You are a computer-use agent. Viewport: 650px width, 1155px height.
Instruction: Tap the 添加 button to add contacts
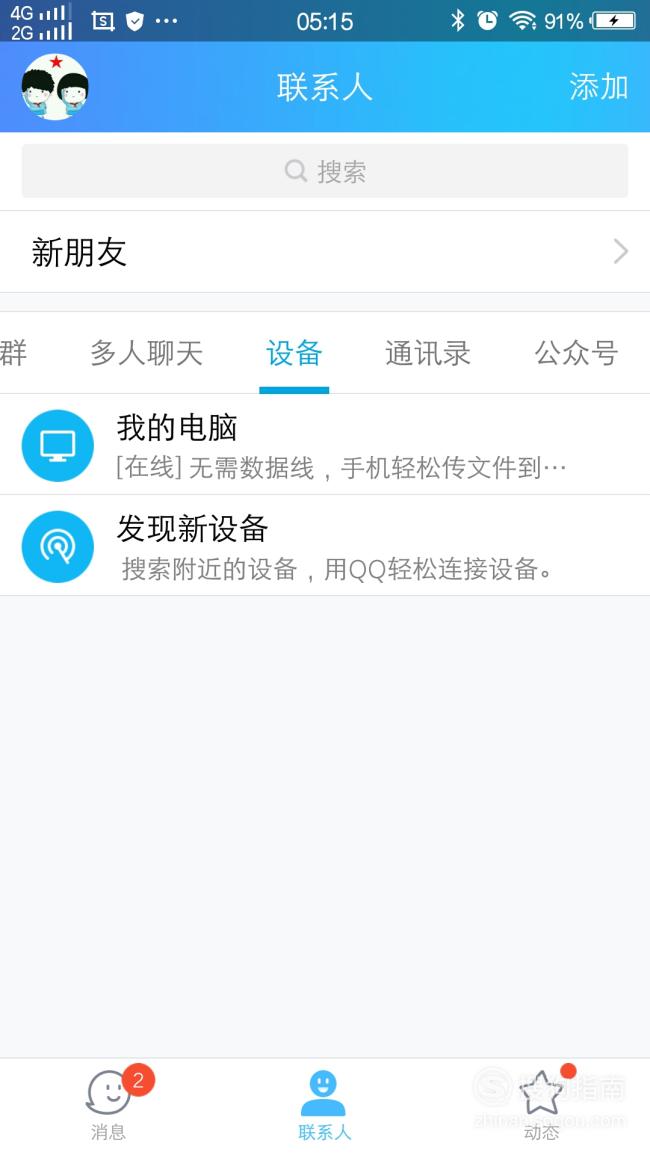tap(598, 87)
